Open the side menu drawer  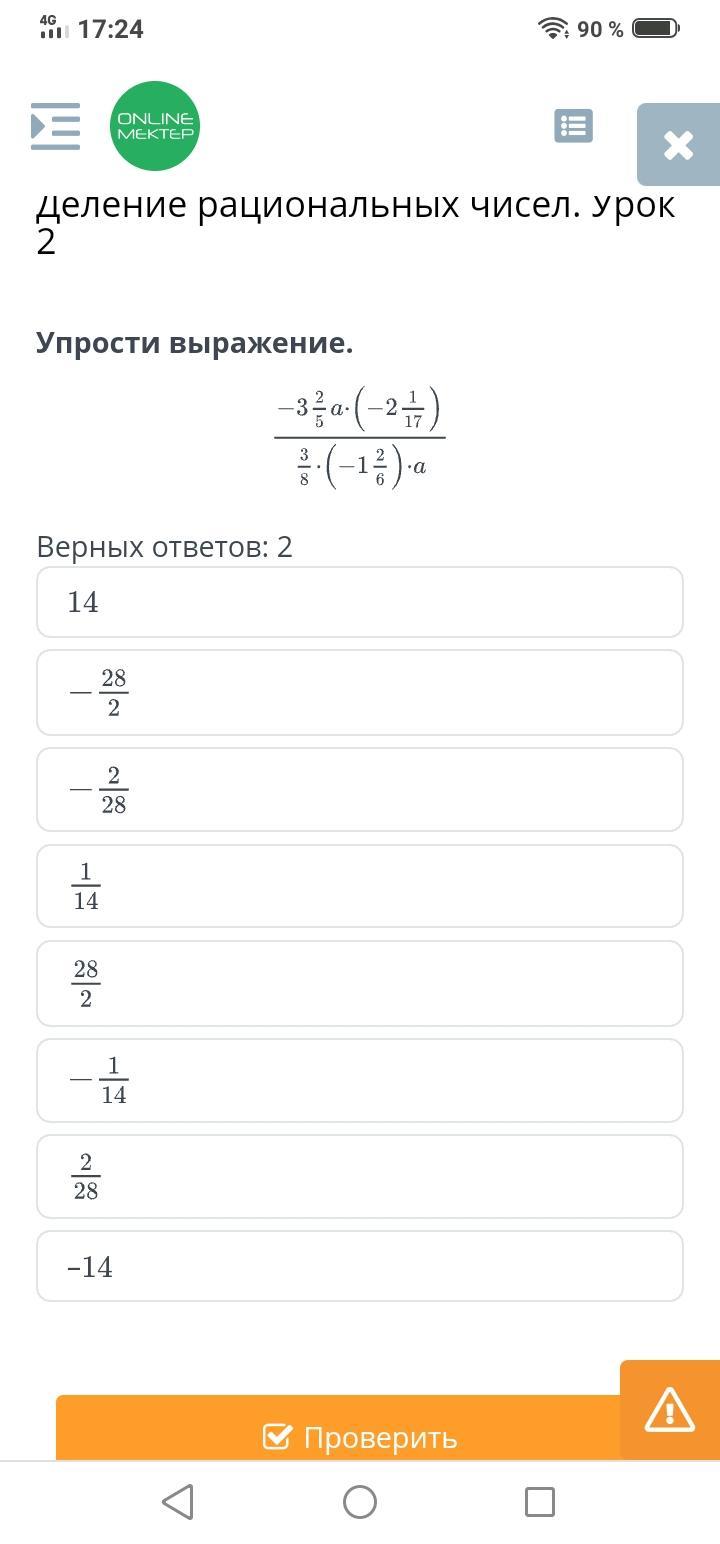click(55, 126)
